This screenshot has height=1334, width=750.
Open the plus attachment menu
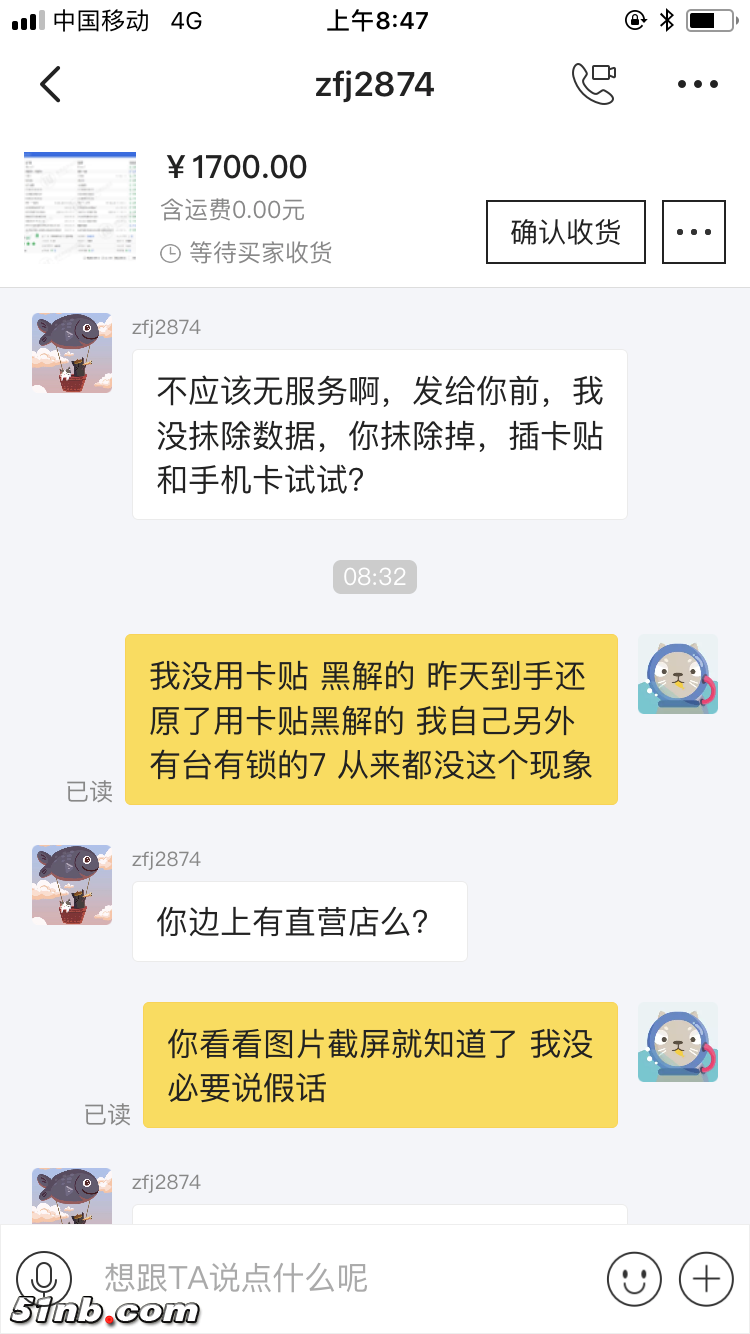pyautogui.click(x=706, y=1278)
